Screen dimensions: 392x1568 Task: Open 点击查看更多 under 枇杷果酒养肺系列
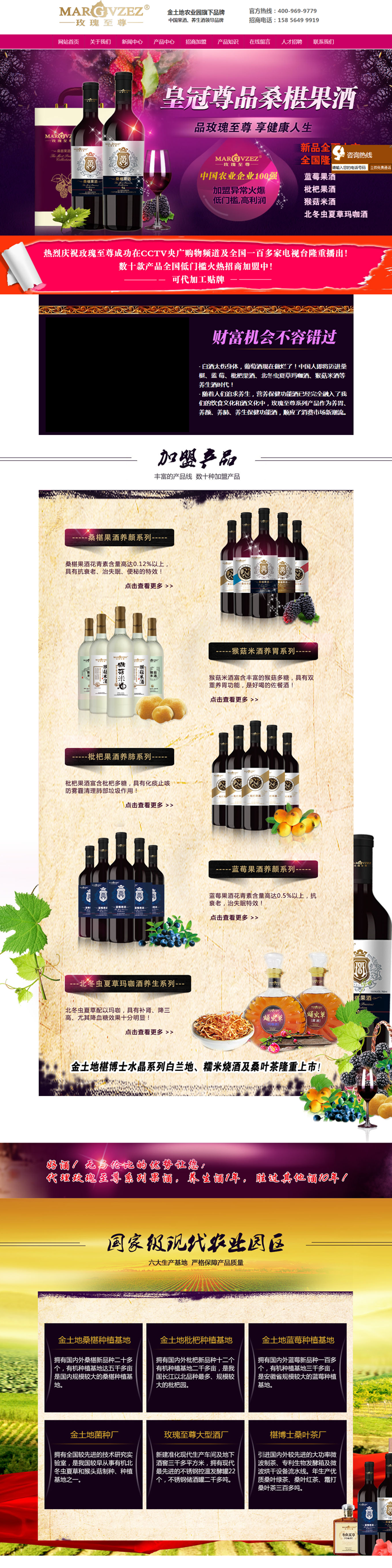pos(149,804)
